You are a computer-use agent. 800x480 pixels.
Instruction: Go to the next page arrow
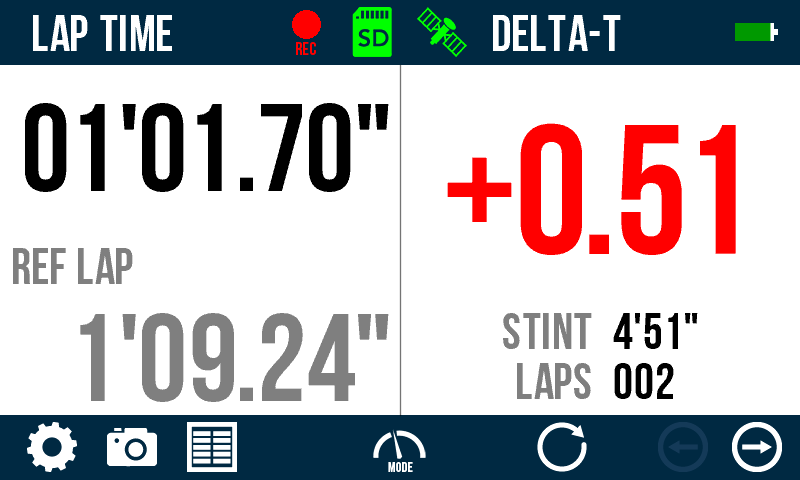point(757,447)
